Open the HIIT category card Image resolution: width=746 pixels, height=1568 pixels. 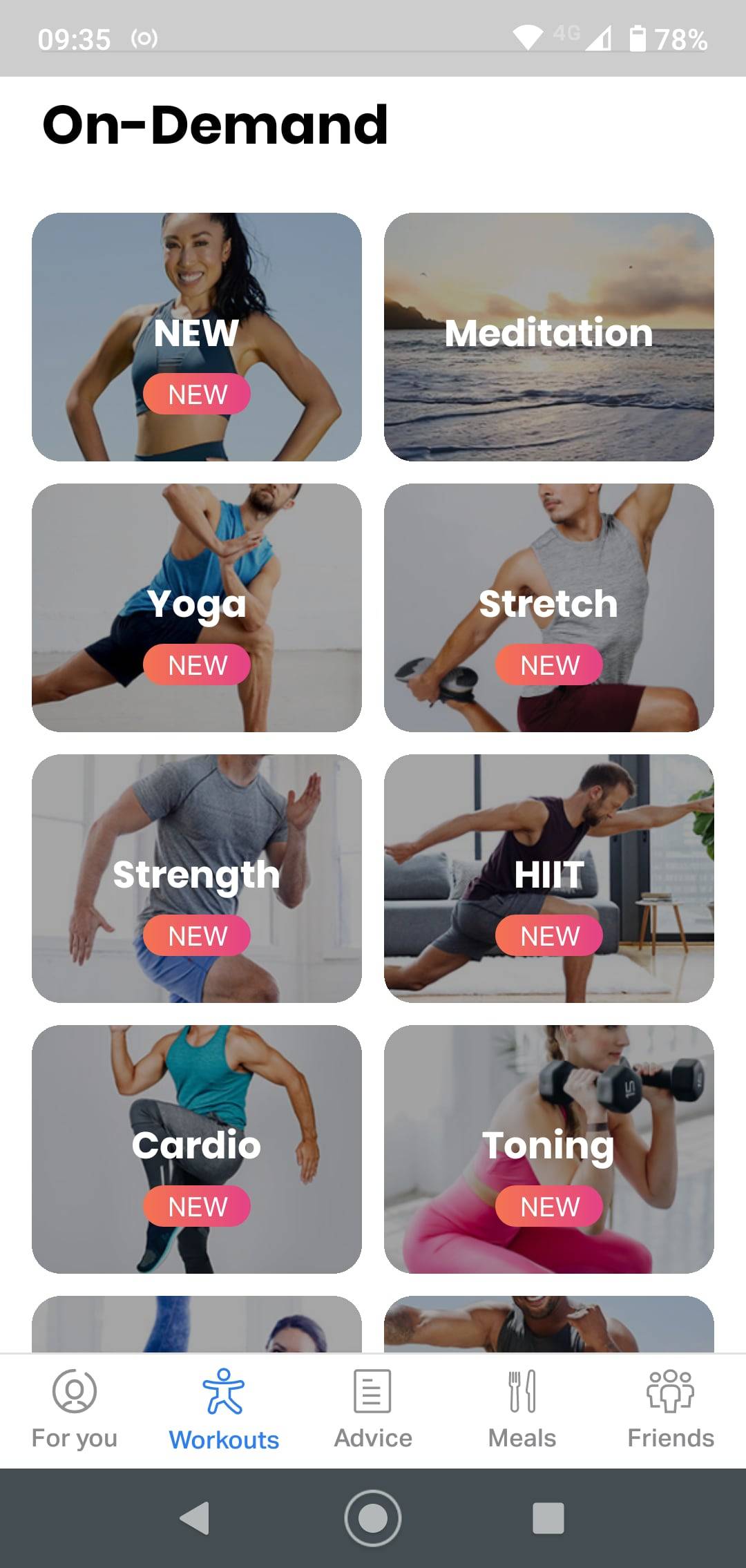click(548, 878)
